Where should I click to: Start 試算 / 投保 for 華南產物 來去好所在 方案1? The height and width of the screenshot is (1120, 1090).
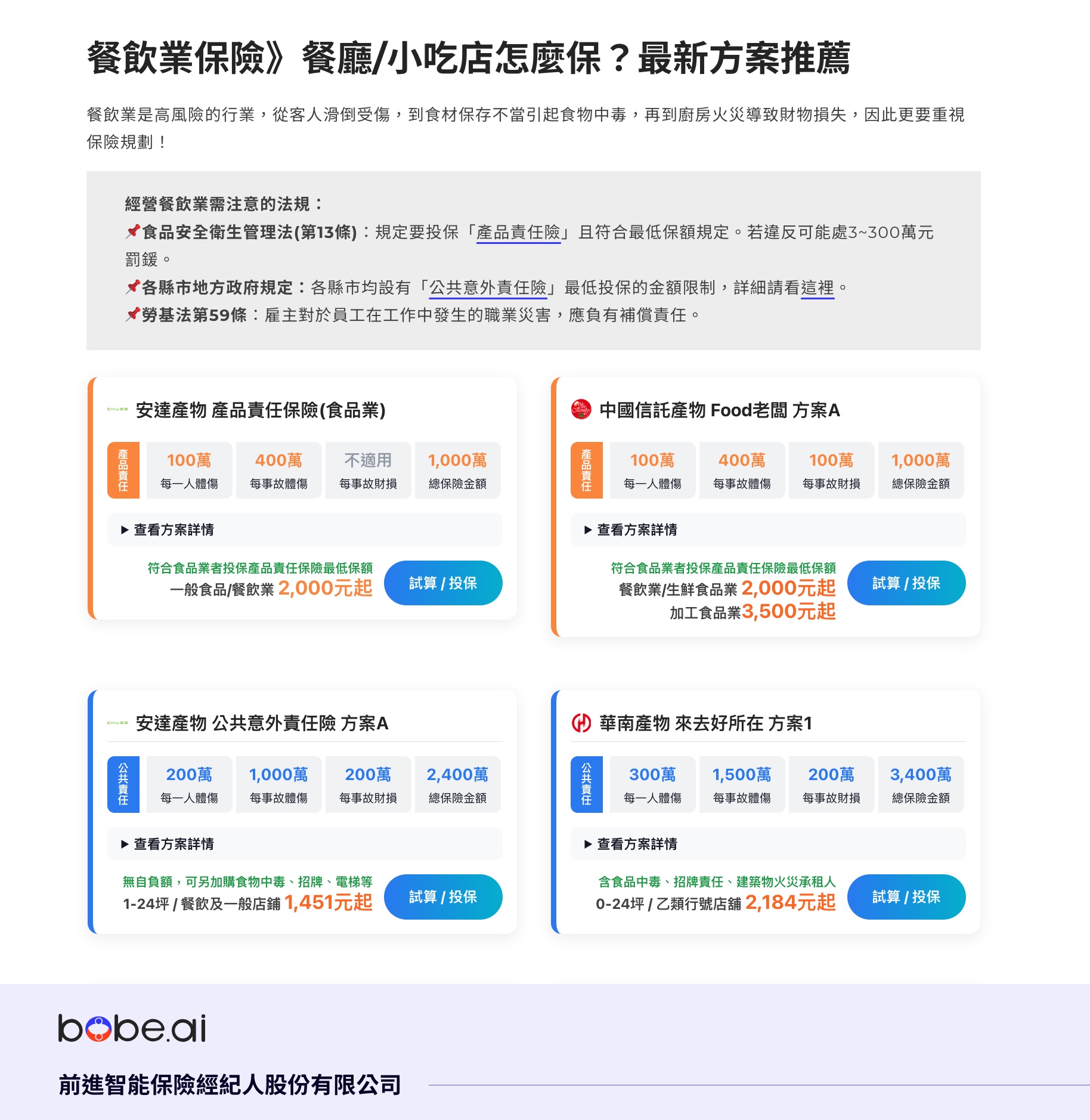(906, 897)
